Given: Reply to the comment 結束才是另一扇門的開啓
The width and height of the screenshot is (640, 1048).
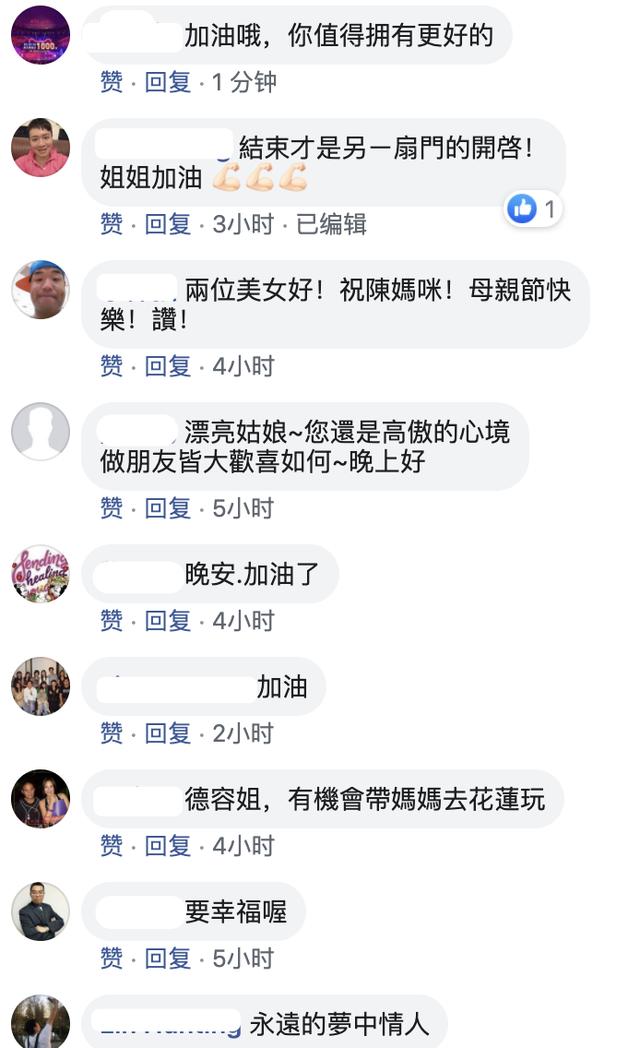Looking at the screenshot, I should pos(167,224).
